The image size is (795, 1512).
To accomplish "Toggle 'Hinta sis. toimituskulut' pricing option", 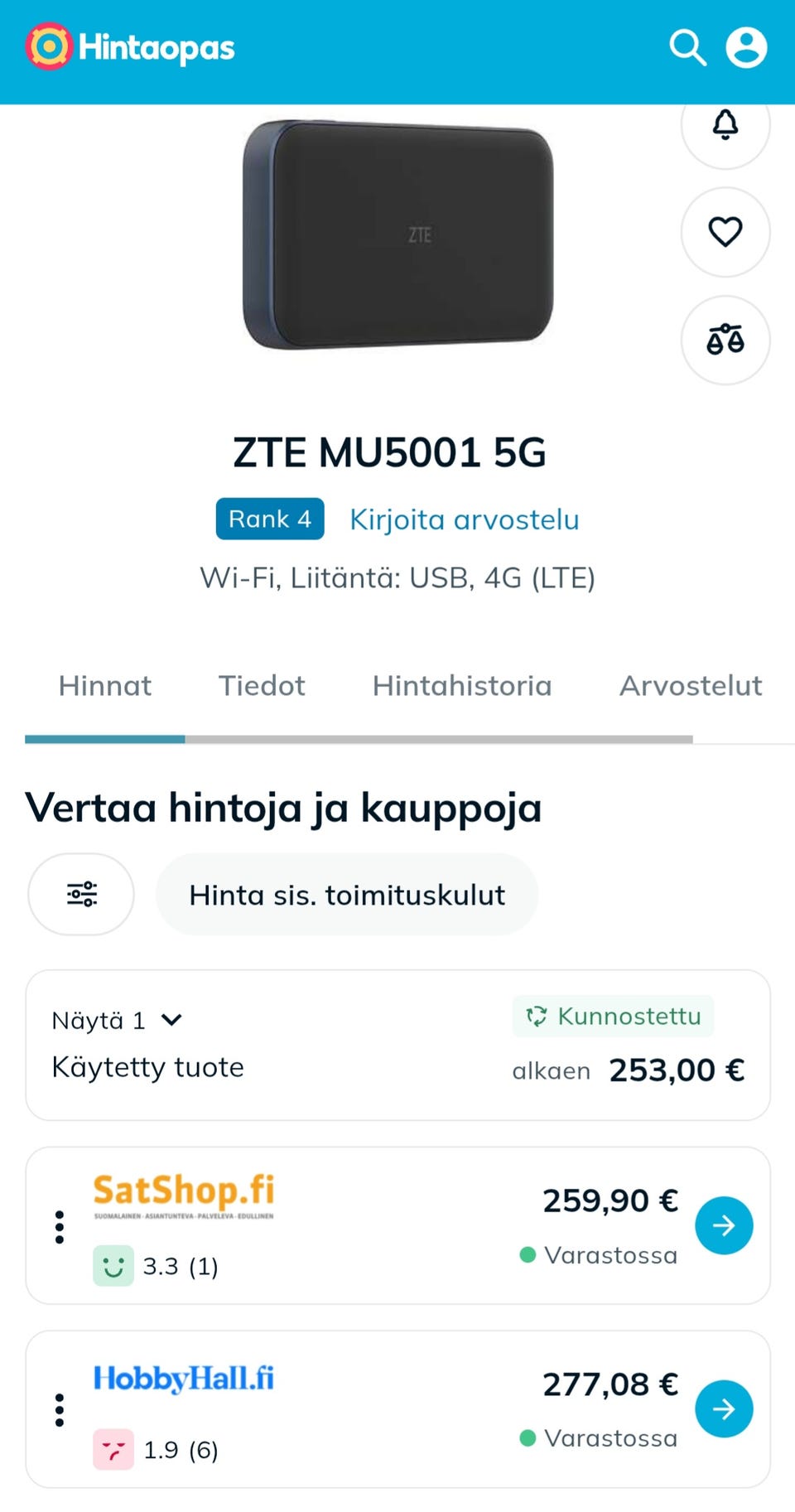I will coord(346,894).
